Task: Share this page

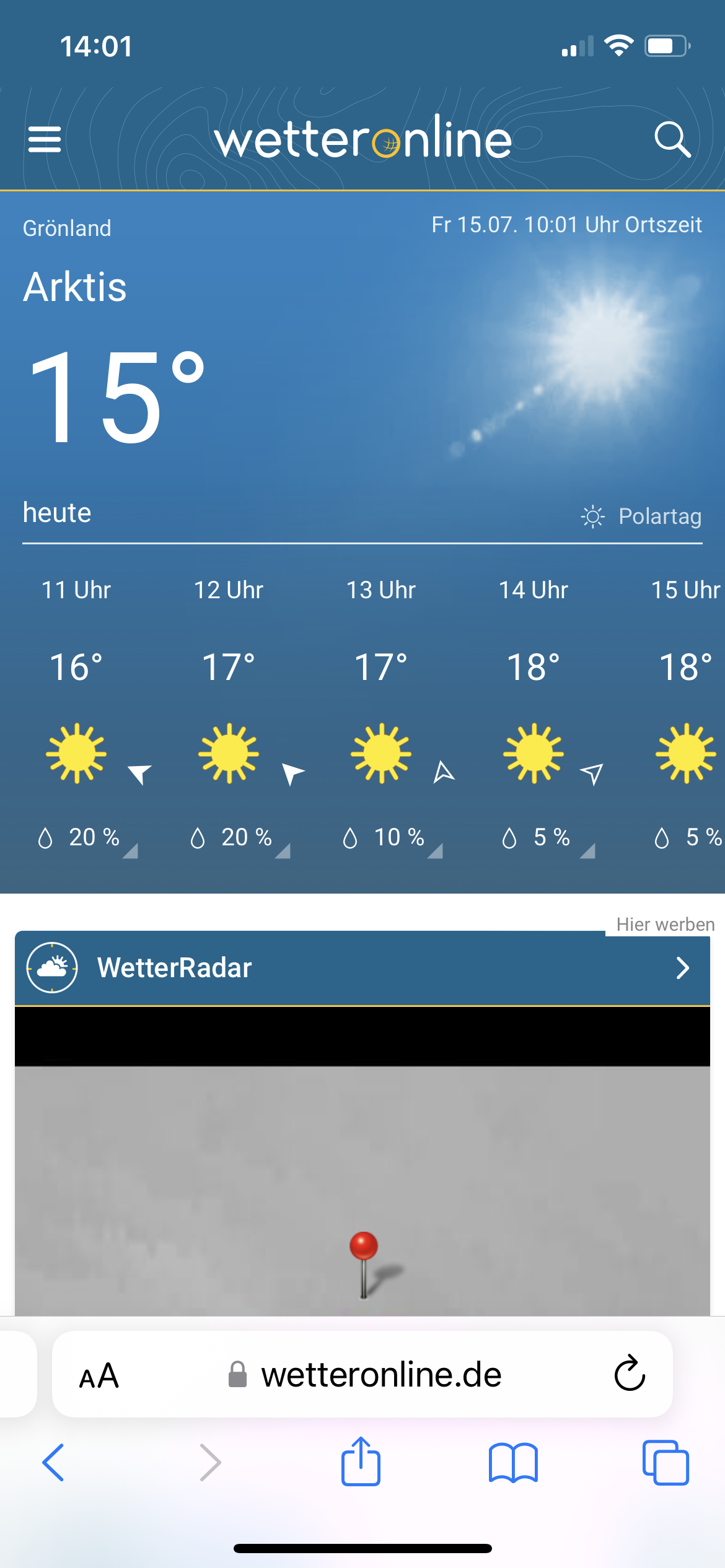Action: (361, 1461)
